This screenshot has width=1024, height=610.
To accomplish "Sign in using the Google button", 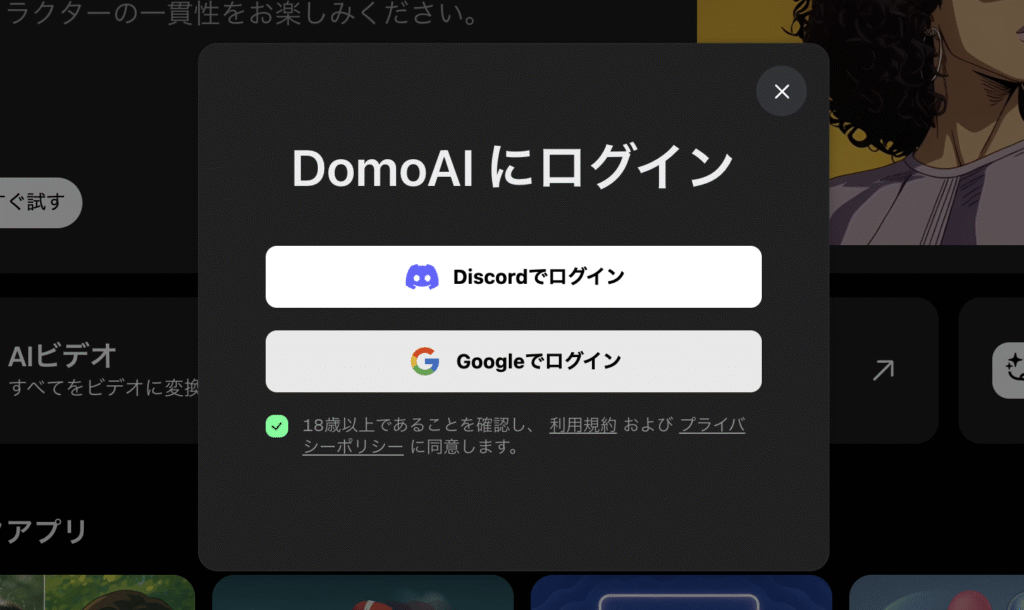I will tap(513, 361).
